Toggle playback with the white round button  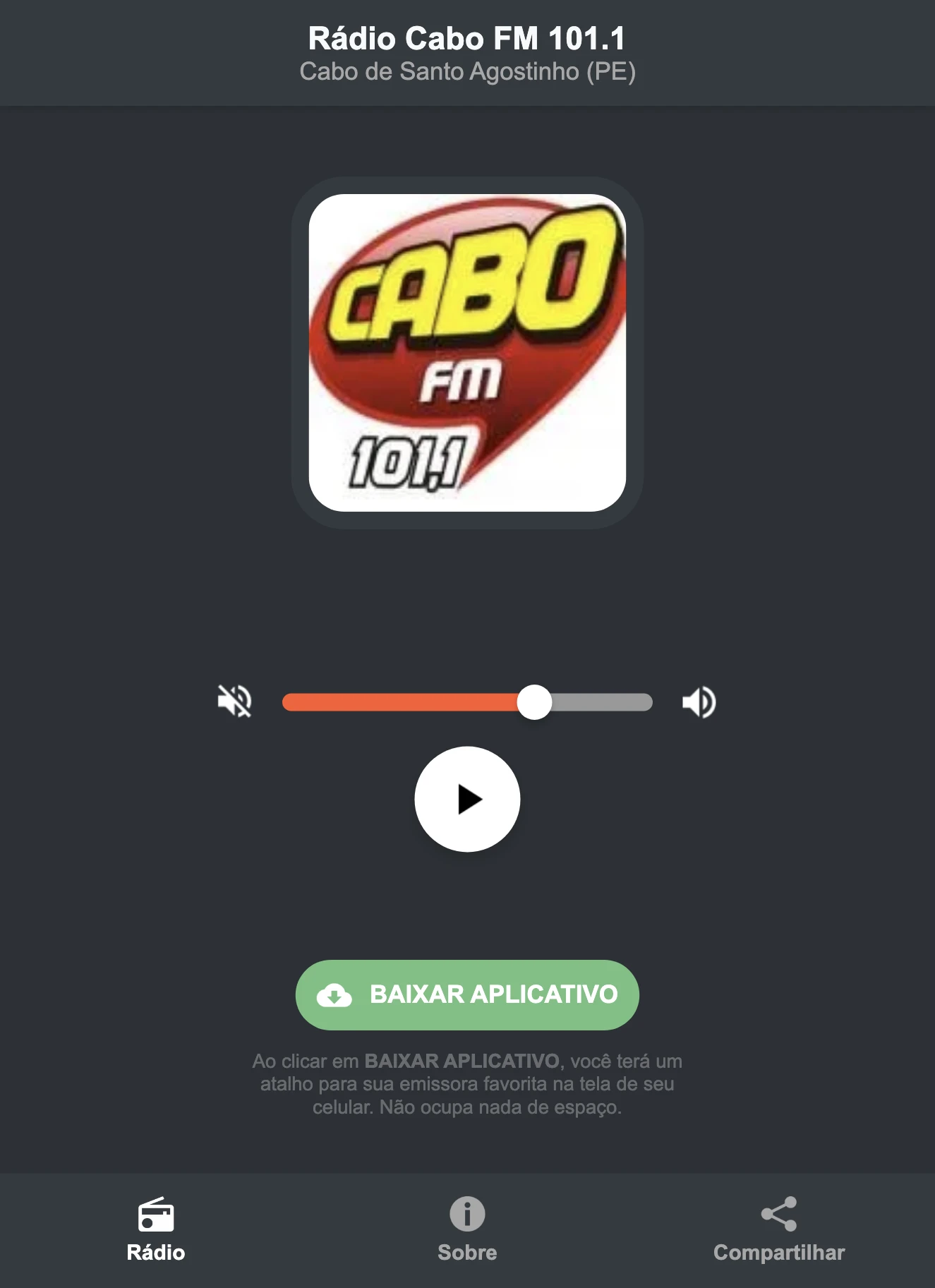pyautogui.click(x=467, y=799)
